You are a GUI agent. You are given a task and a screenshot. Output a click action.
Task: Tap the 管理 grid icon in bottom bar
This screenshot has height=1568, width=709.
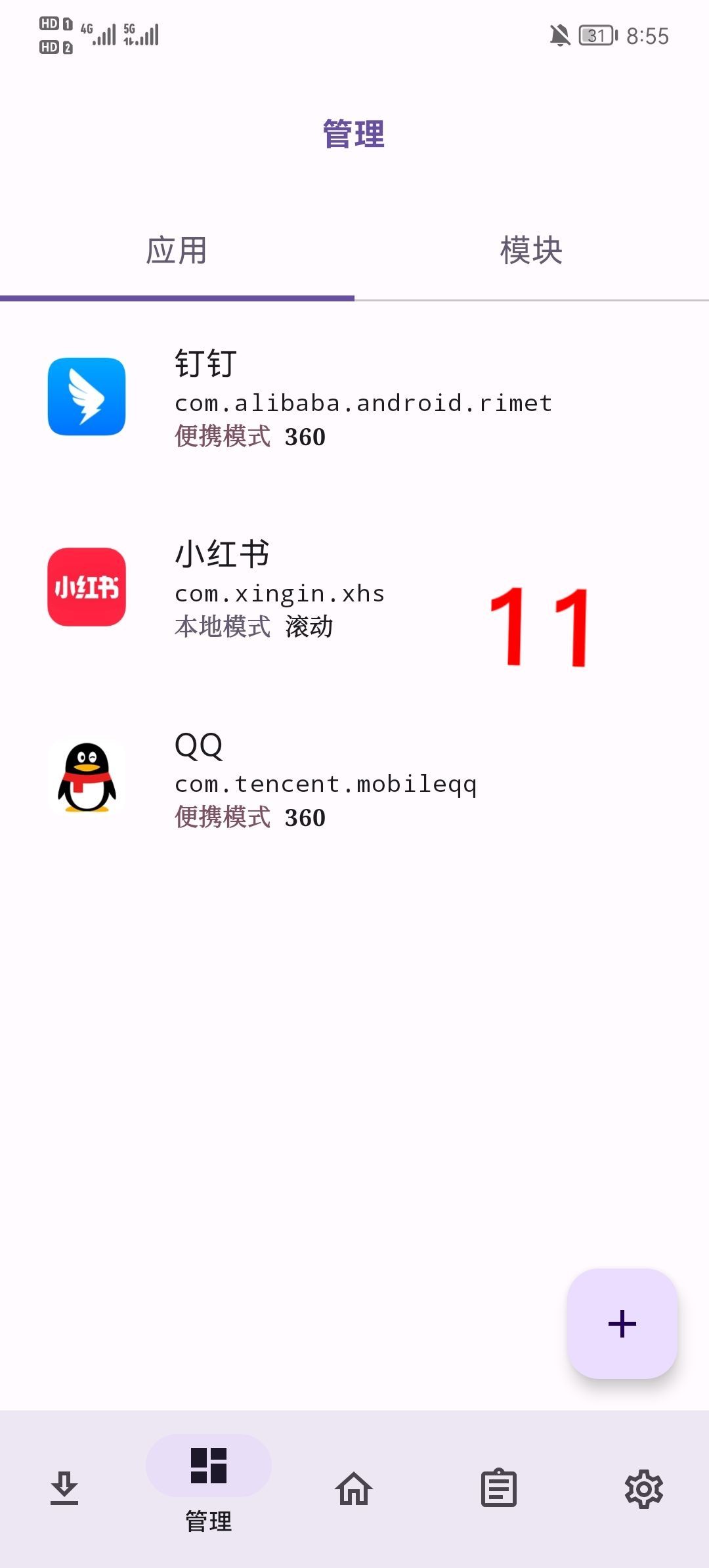(x=207, y=1471)
